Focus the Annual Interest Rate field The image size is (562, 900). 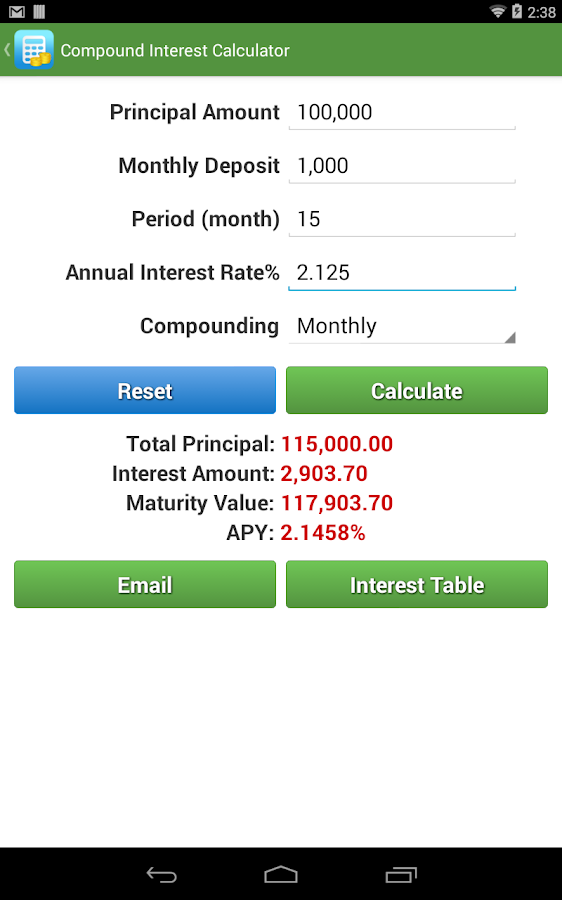click(x=402, y=273)
